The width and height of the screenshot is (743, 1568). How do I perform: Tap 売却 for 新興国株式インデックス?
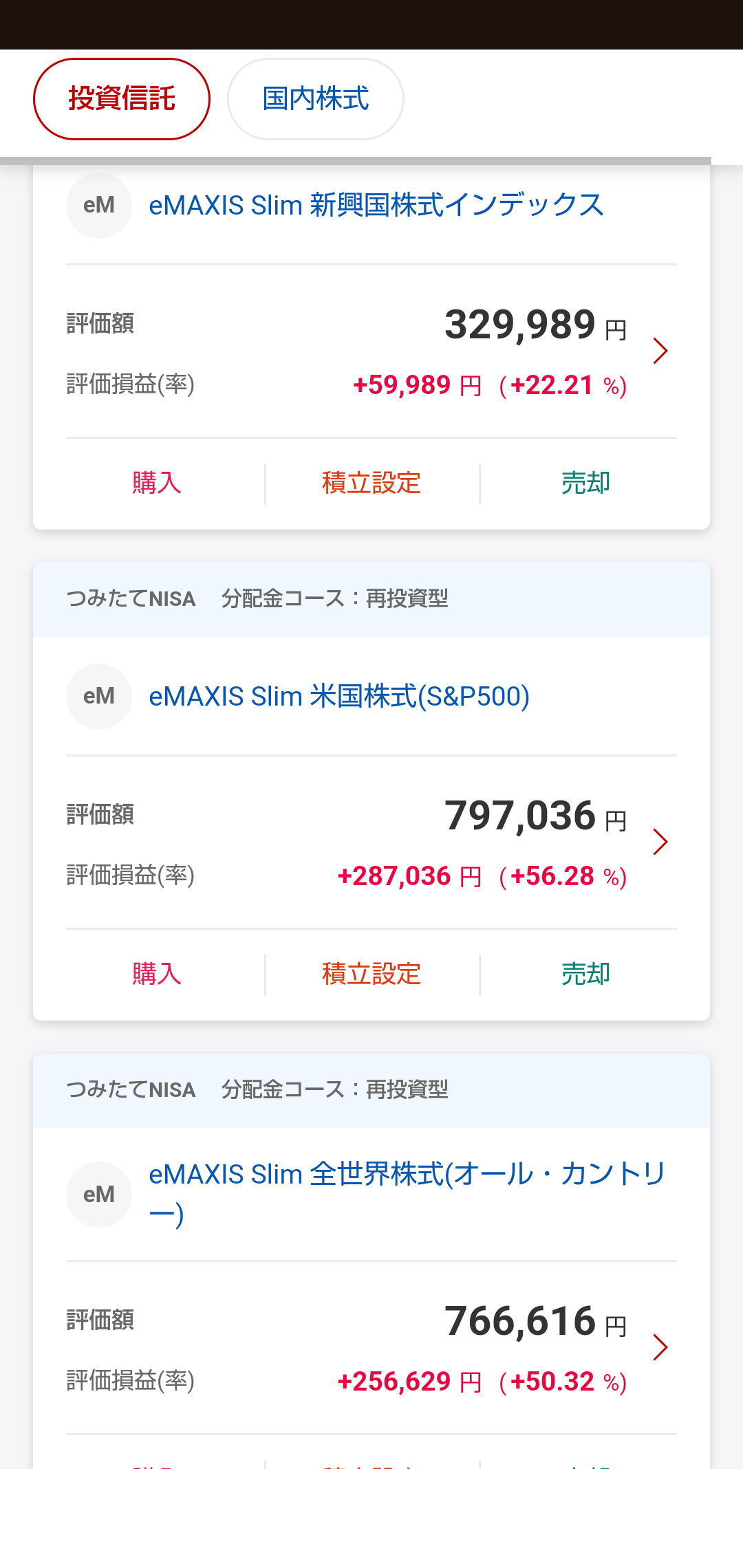pyautogui.click(x=585, y=483)
